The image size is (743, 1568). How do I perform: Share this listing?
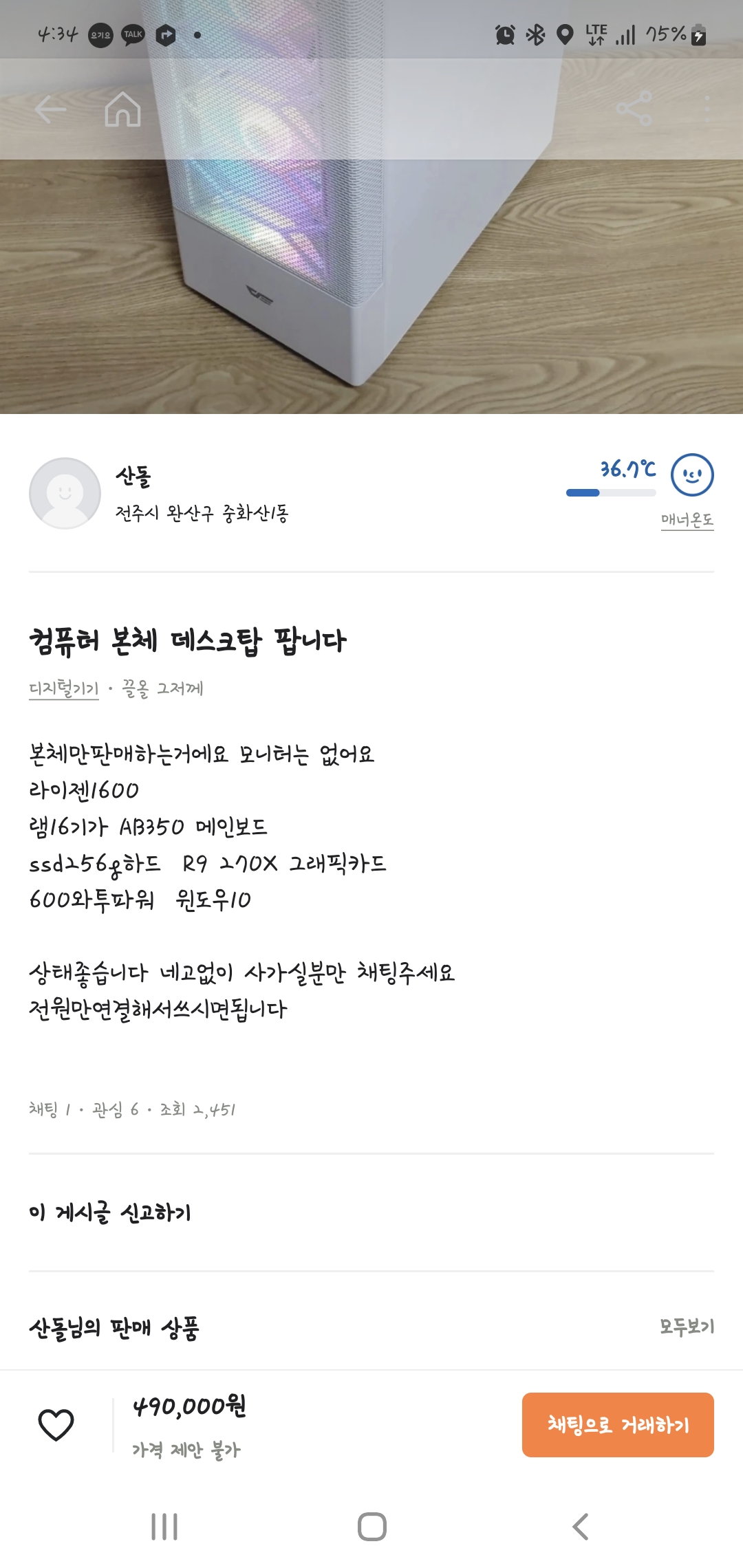[x=634, y=109]
